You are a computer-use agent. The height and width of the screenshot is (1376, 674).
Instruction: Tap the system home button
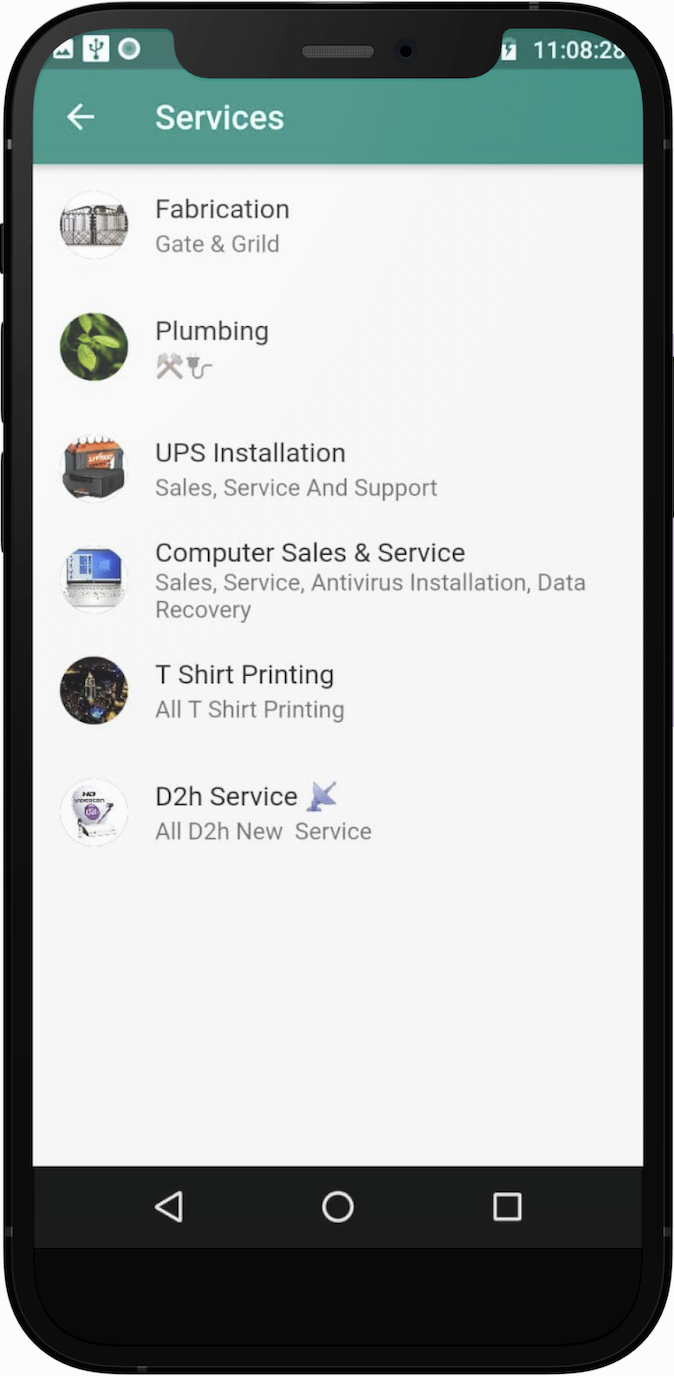coord(338,1207)
